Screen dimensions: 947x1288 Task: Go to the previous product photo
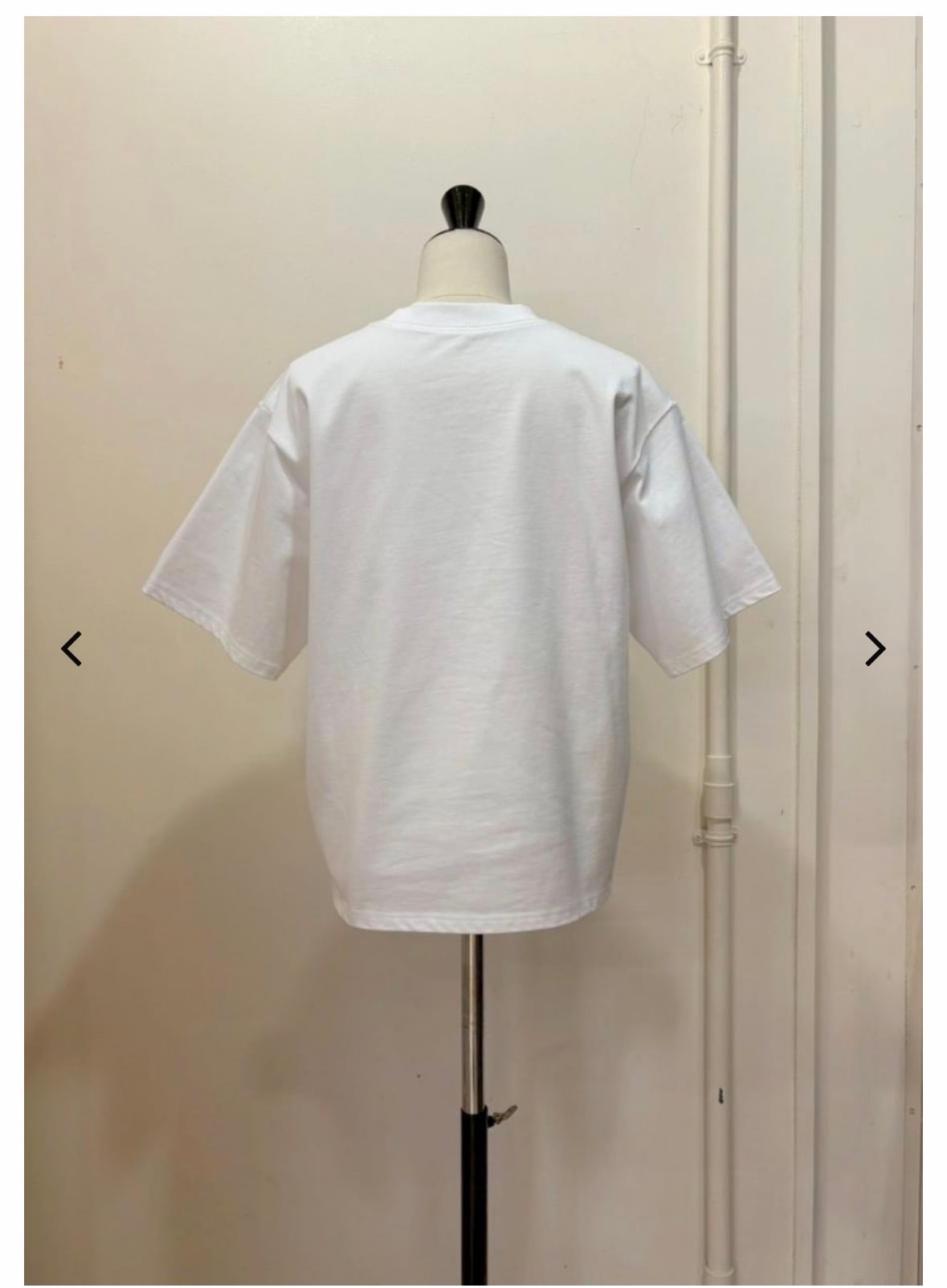coord(71,649)
